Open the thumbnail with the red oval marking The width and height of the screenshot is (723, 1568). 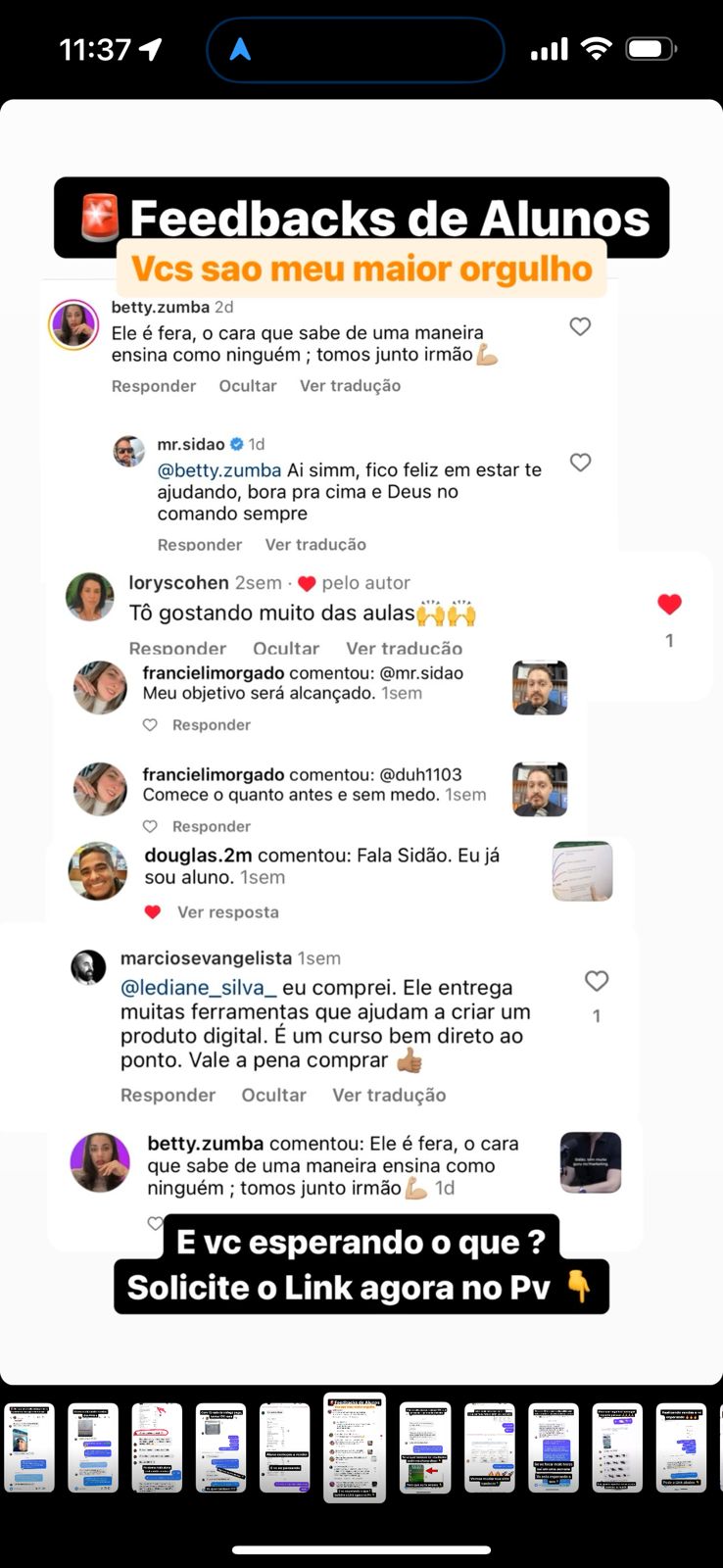point(157,1447)
